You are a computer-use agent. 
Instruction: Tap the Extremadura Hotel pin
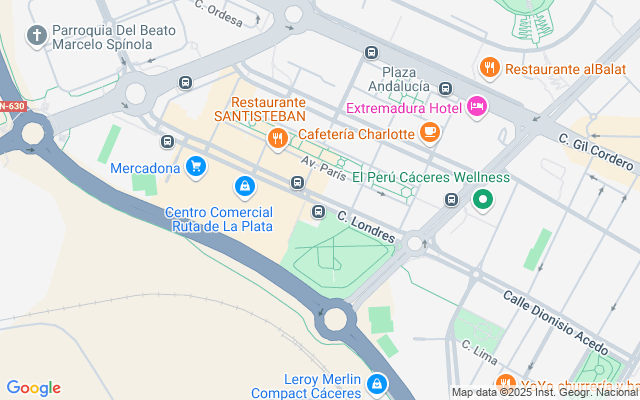tap(477, 107)
